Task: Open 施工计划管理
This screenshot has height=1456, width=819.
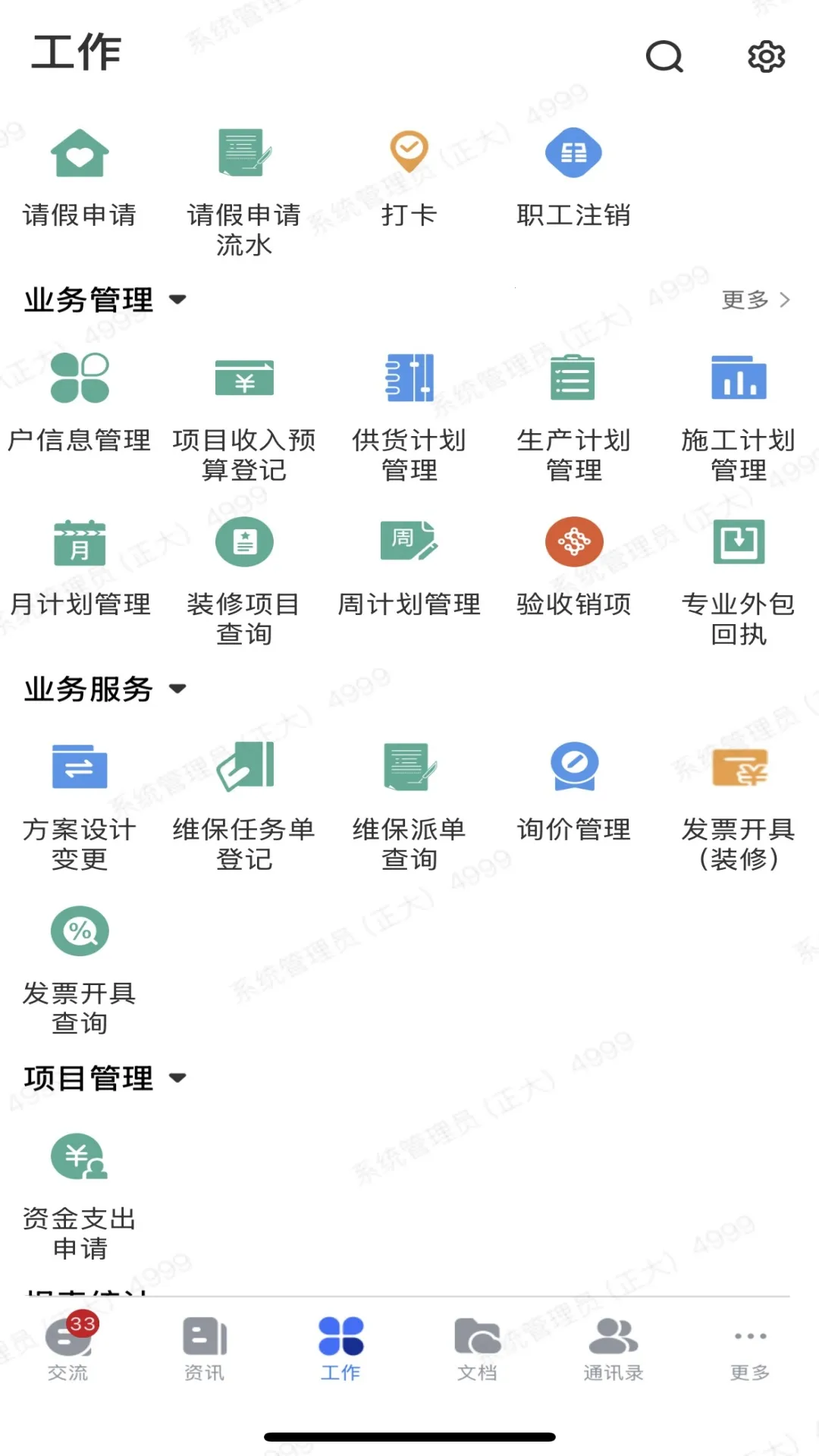Action: [x=739, y=417]
